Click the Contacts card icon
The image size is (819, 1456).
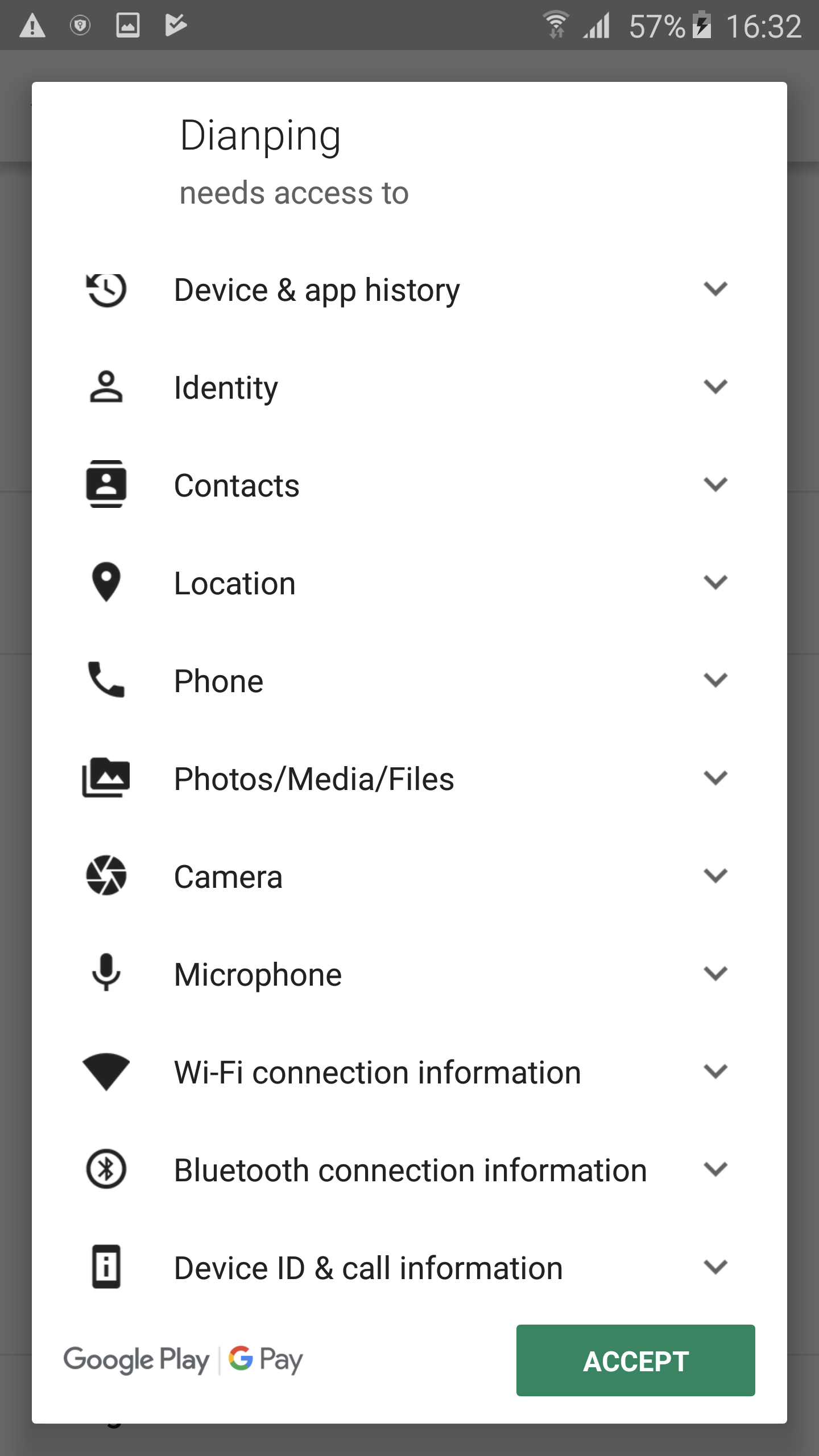(106, 485)
